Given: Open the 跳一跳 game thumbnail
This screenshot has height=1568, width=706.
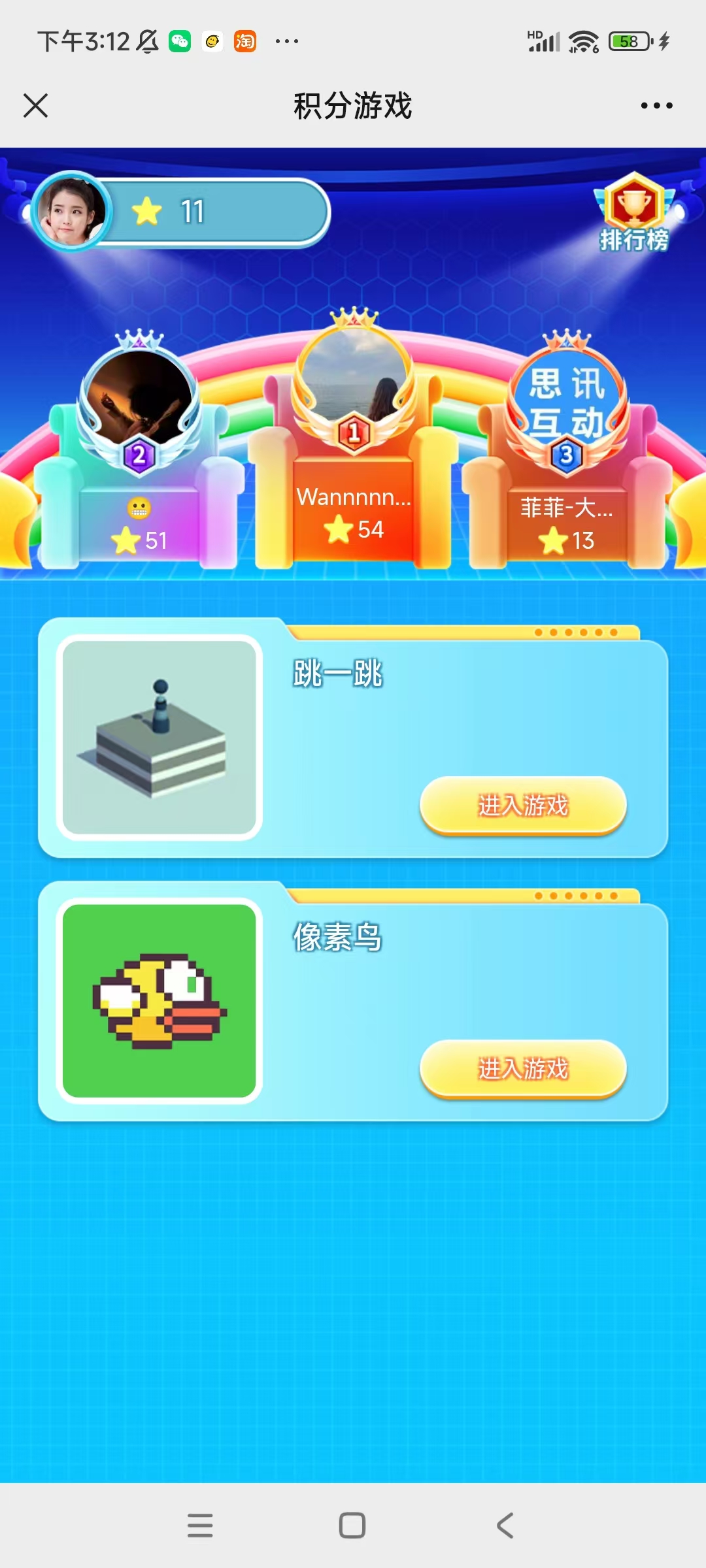Looking at the screenshot, I should [160, 737].
